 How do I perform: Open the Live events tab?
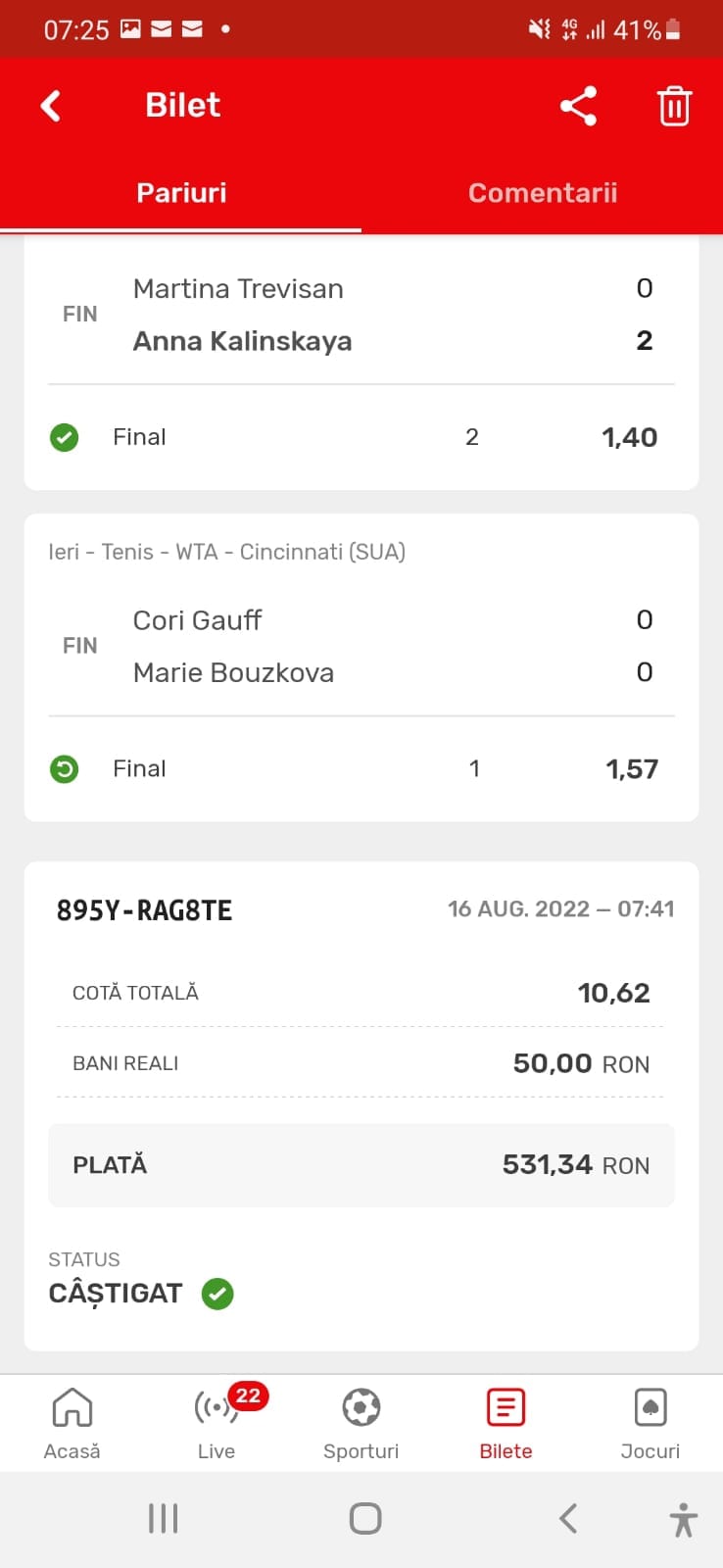[x=217, y=1423]
